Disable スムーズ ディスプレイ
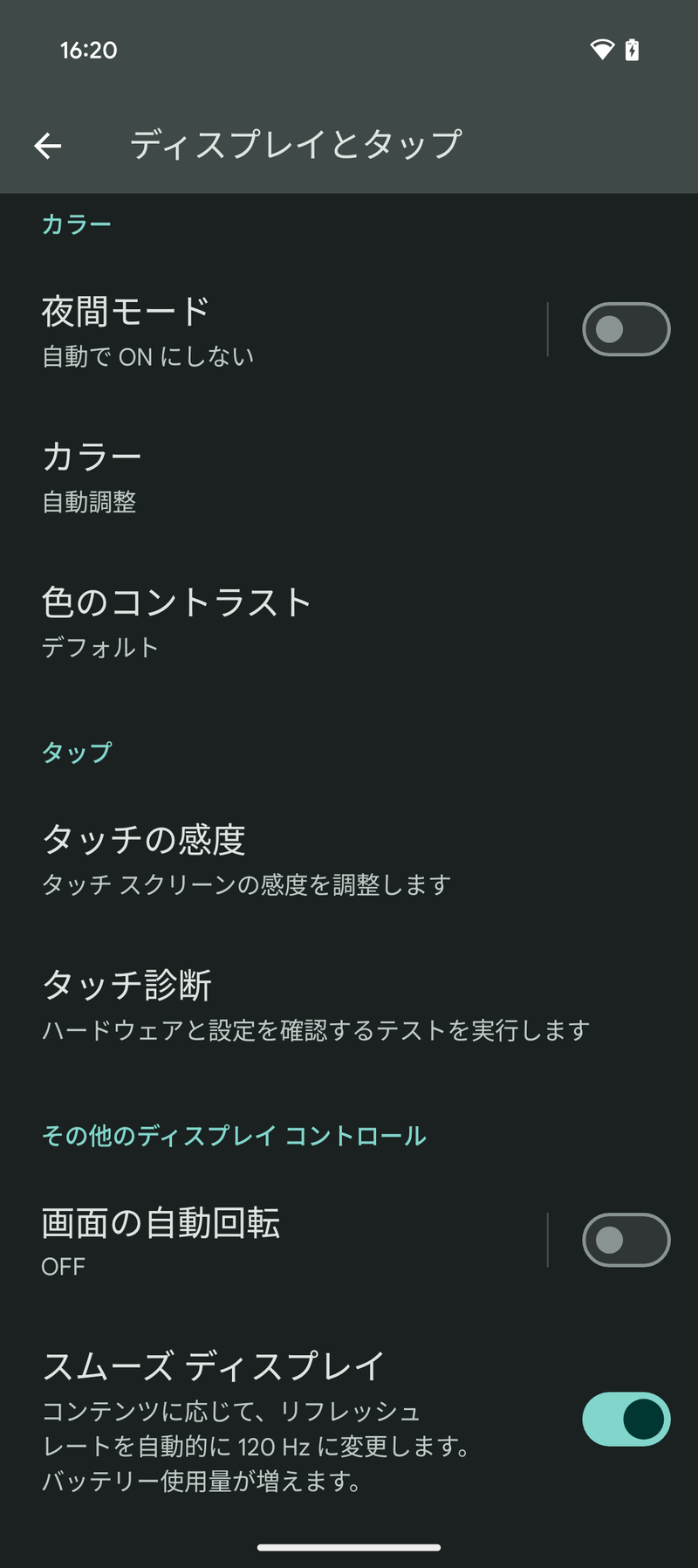This screenshot has height=1568, width=698. click(625, 1419)
